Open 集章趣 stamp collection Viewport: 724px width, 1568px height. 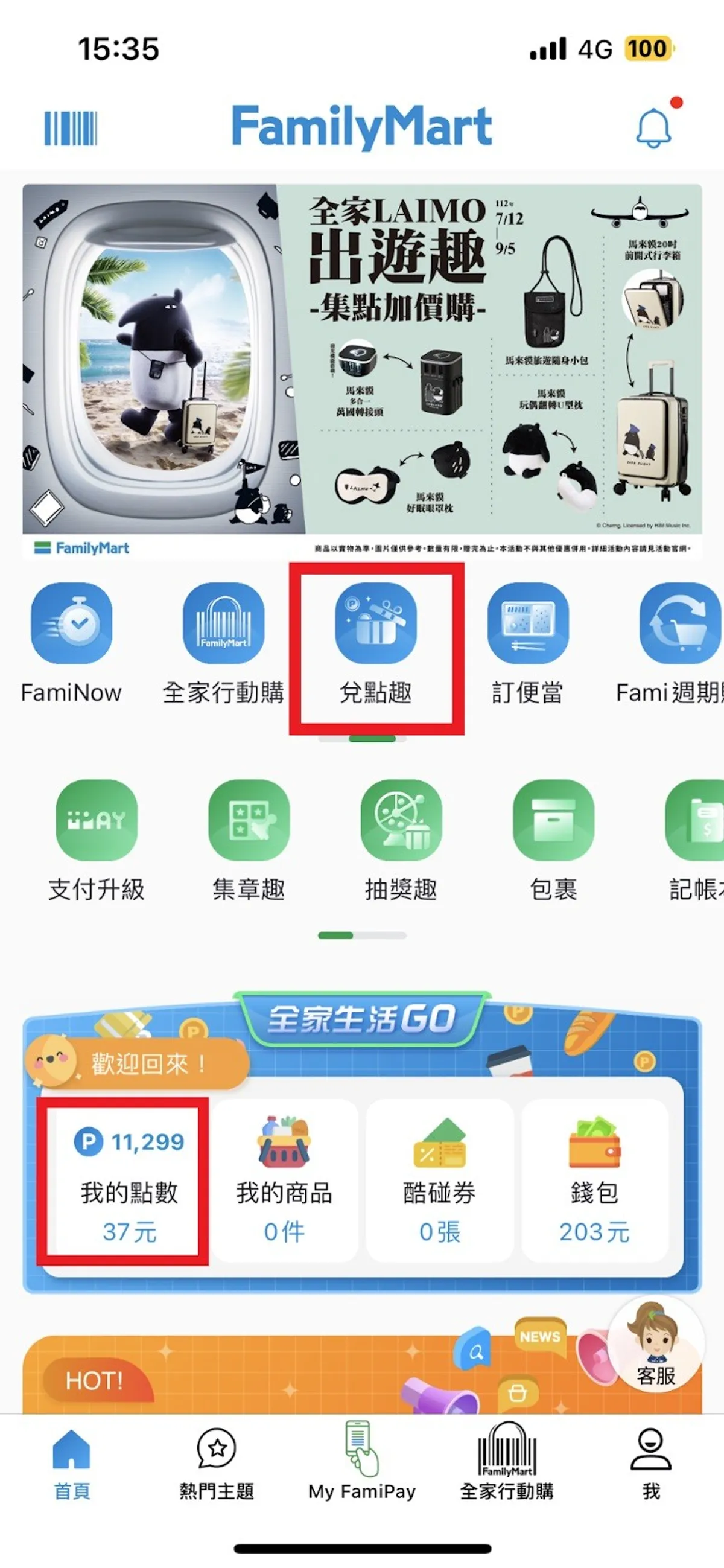[x=248, y=840]
